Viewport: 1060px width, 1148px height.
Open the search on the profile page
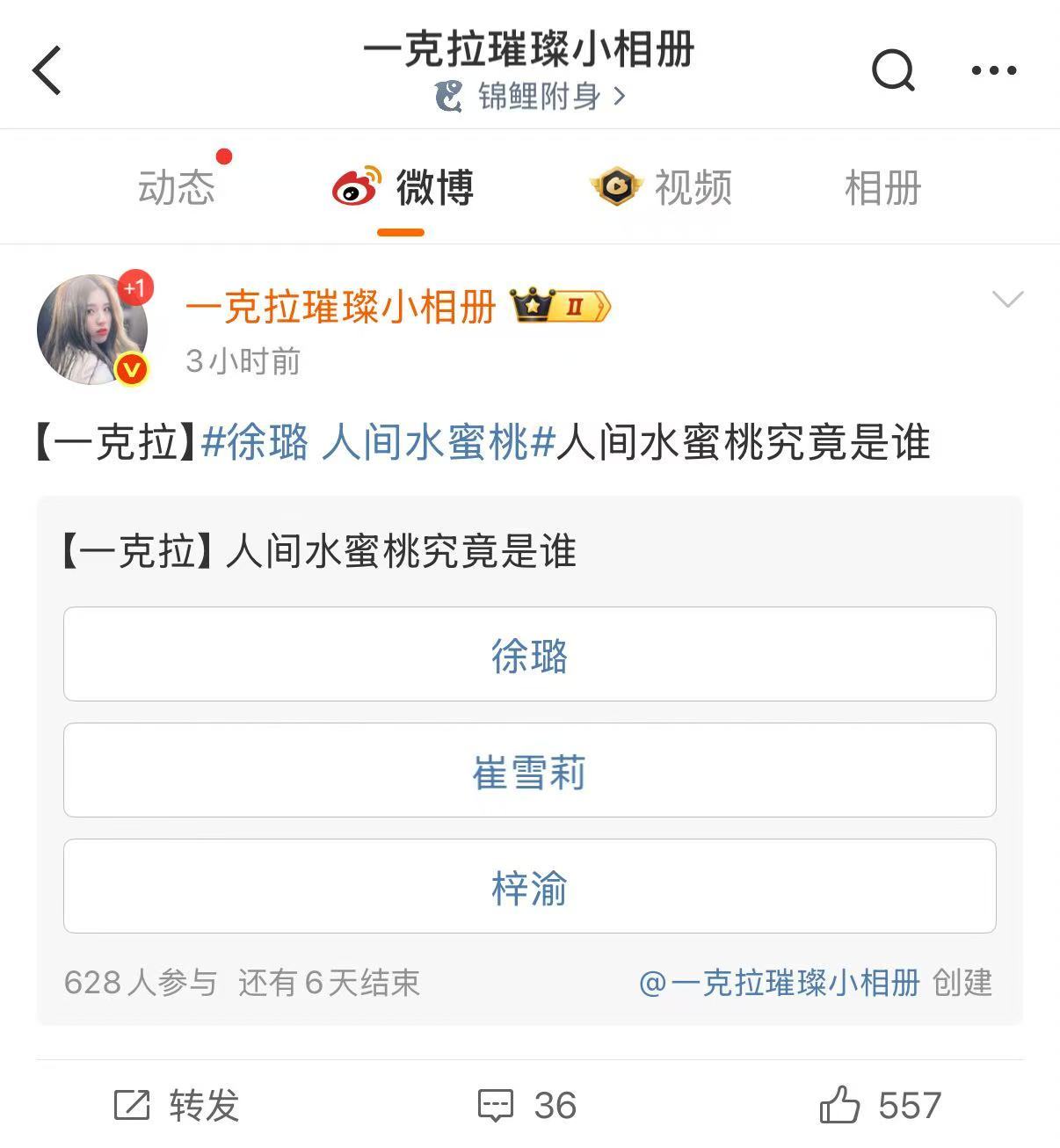tap(894, 69)
